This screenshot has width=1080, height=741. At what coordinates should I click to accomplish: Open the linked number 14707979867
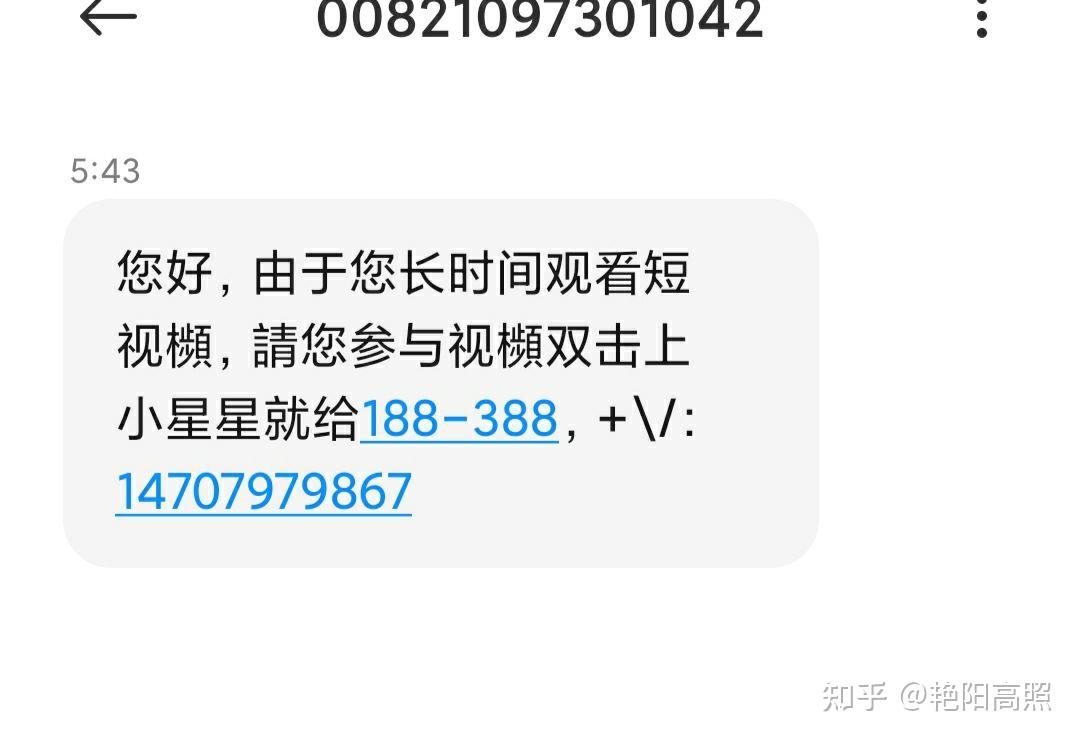(x=264, y=492)
